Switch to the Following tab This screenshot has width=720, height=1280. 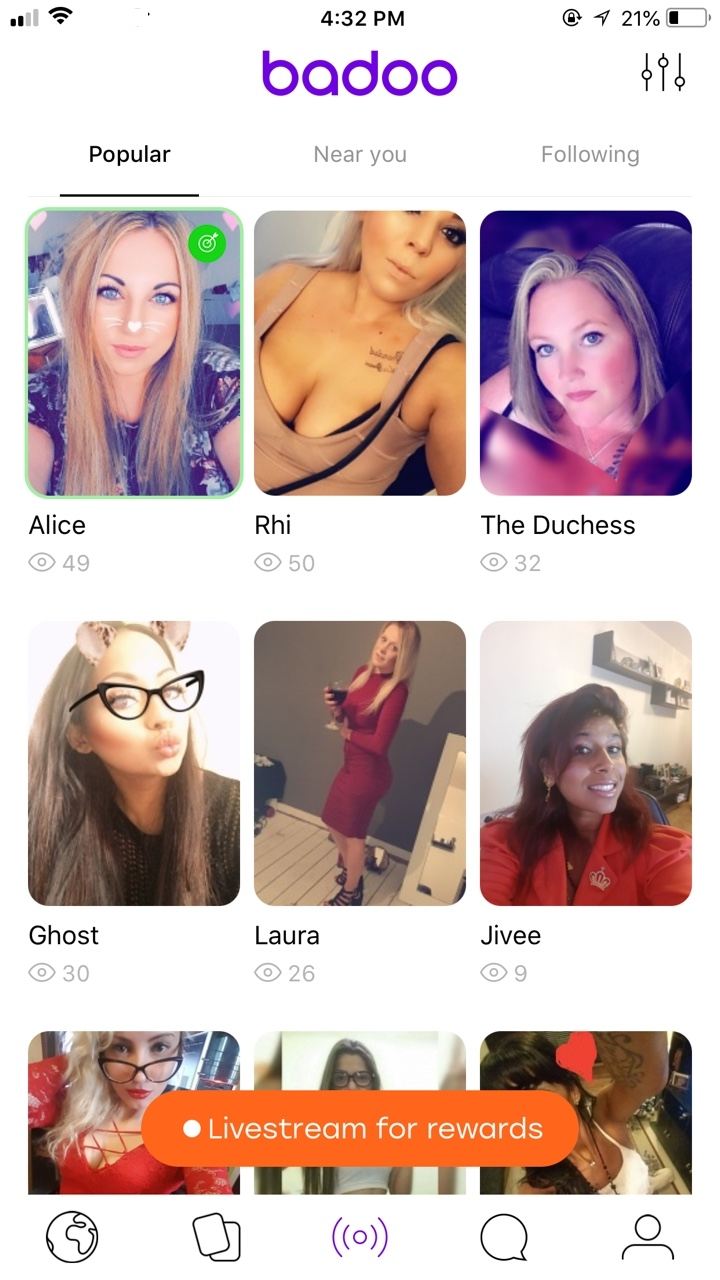590,154
